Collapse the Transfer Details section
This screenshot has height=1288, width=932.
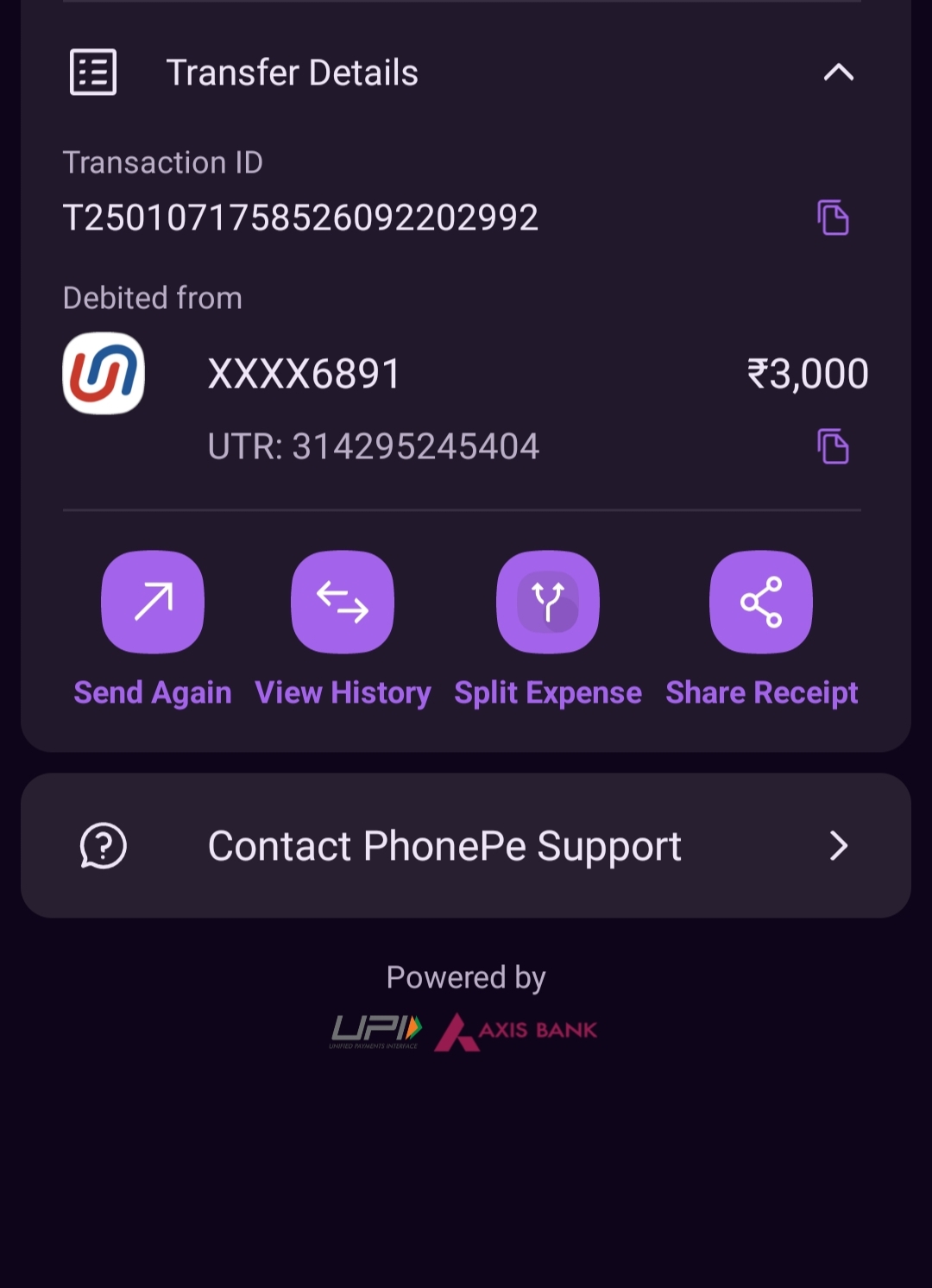coord(838,73)
